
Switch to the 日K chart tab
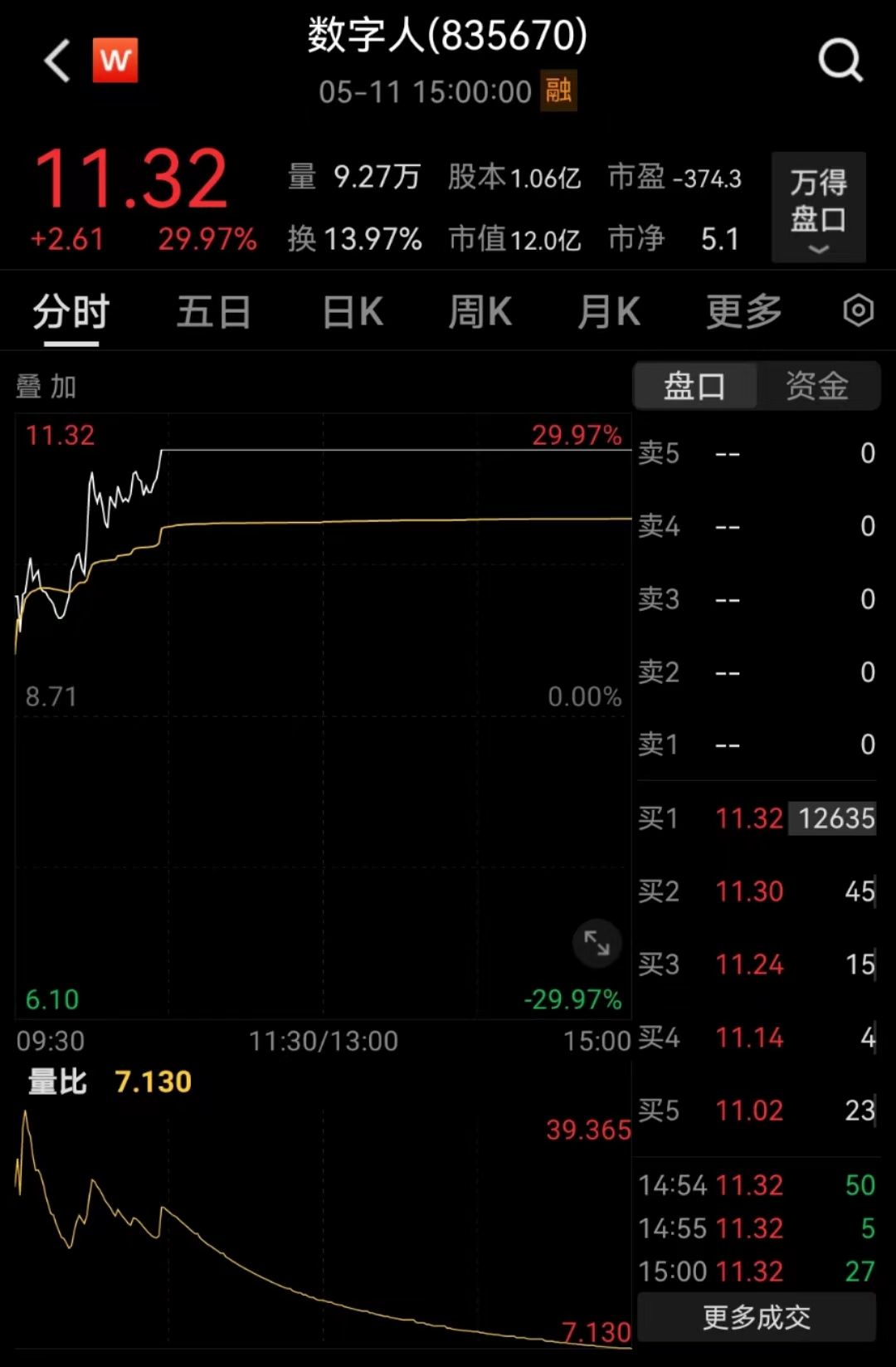[353, 313]
